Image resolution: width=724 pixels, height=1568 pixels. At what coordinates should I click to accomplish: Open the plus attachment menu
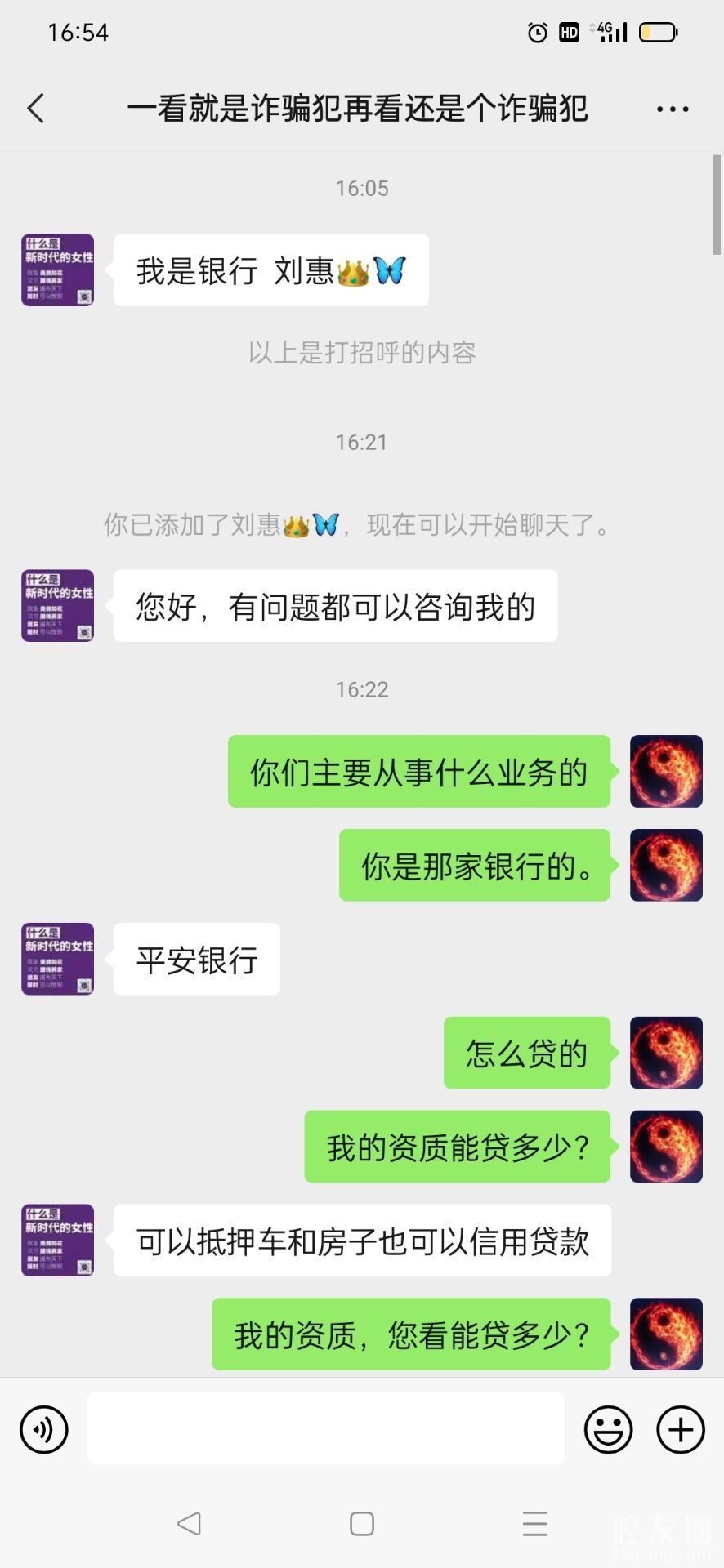pyautogui.click(x=681, y=1429)
